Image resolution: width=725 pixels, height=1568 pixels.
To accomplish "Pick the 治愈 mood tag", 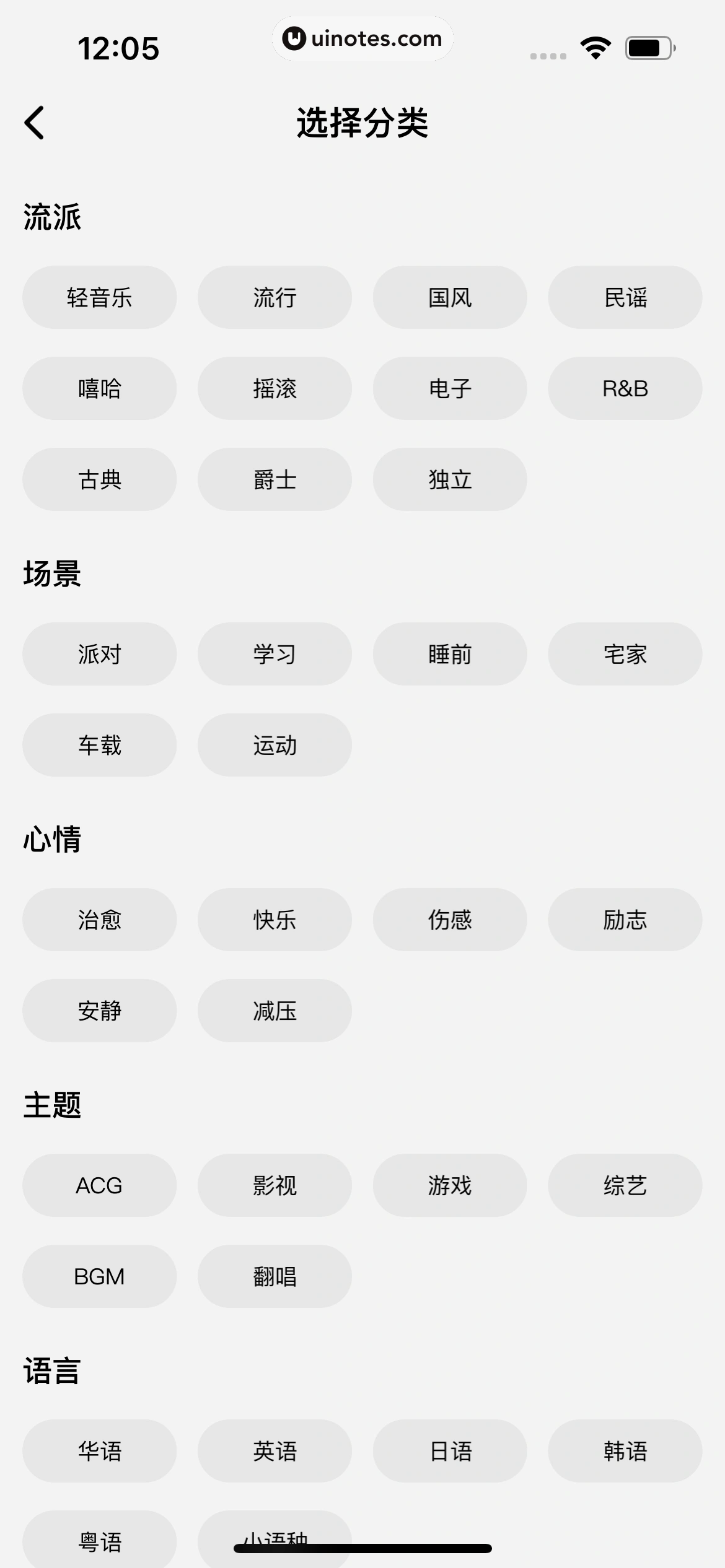I will pos(99,920).
